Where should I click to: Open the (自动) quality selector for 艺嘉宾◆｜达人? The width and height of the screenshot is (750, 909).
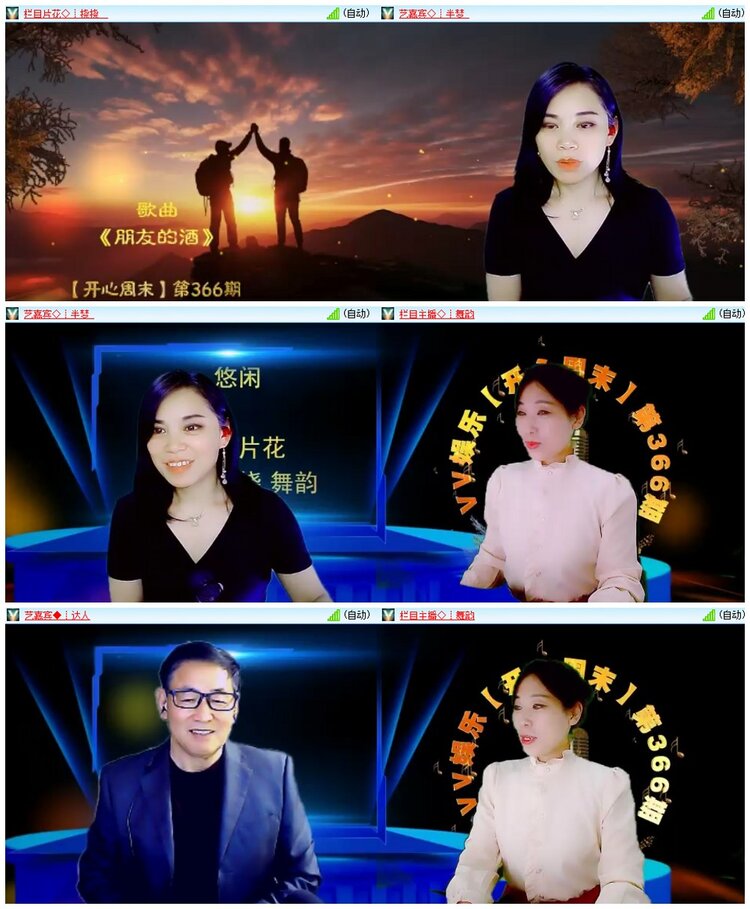click(x=354, y=617)
